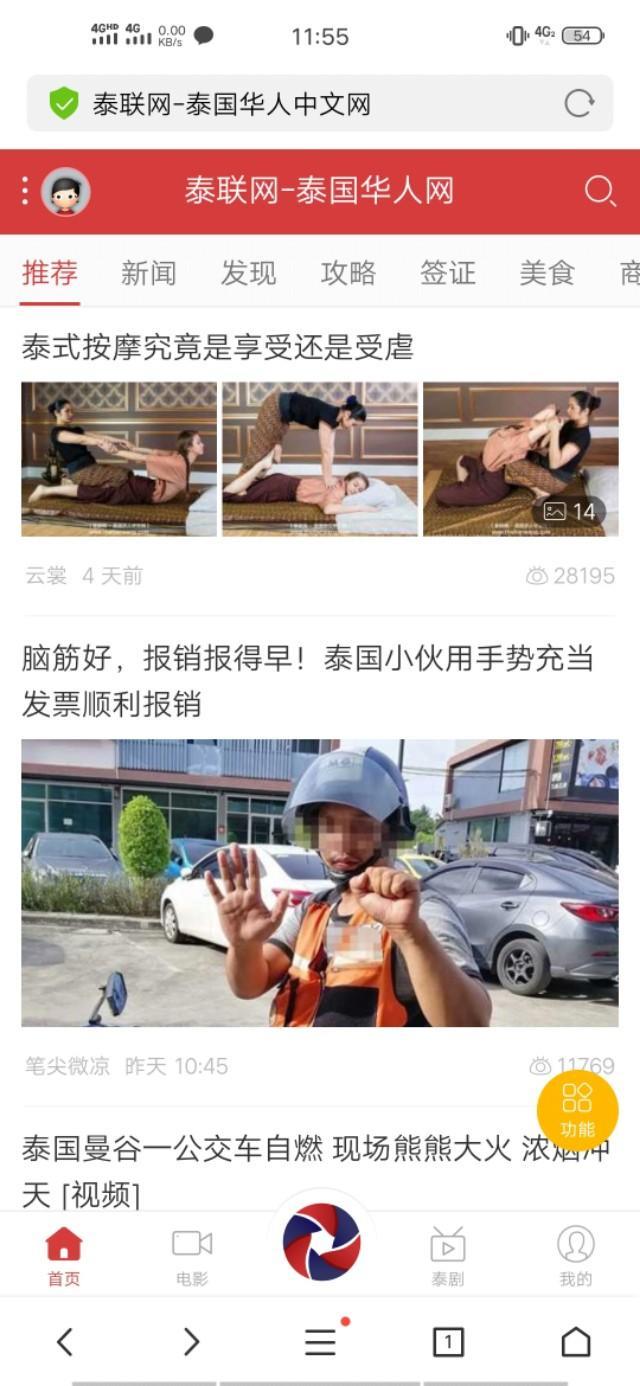
Task: Go to 泰剧 in bottom navigation
Action: click(x=448, y=1256)
